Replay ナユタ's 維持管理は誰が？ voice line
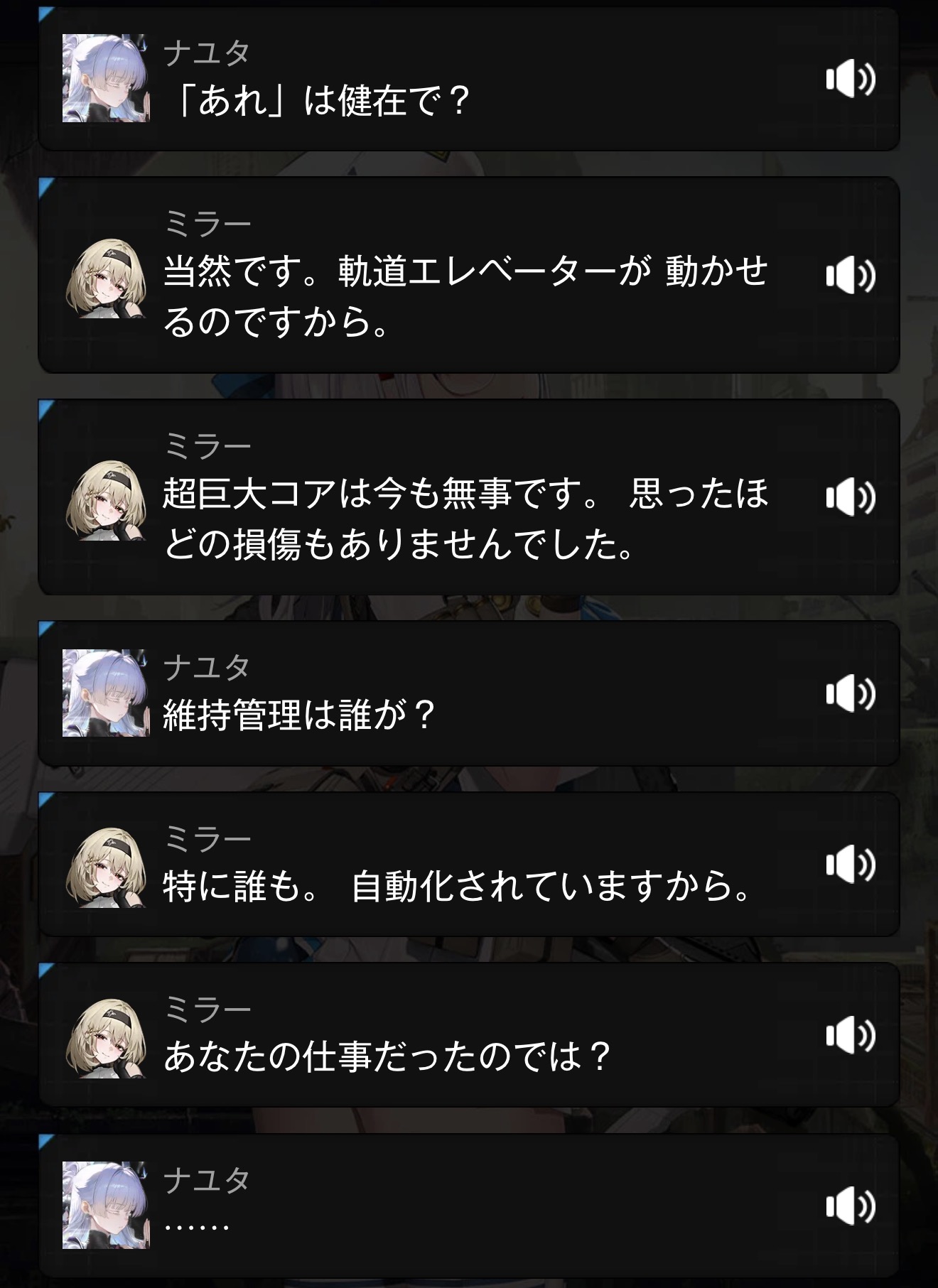The image size is (938, 1288). [x=850, y=694]
